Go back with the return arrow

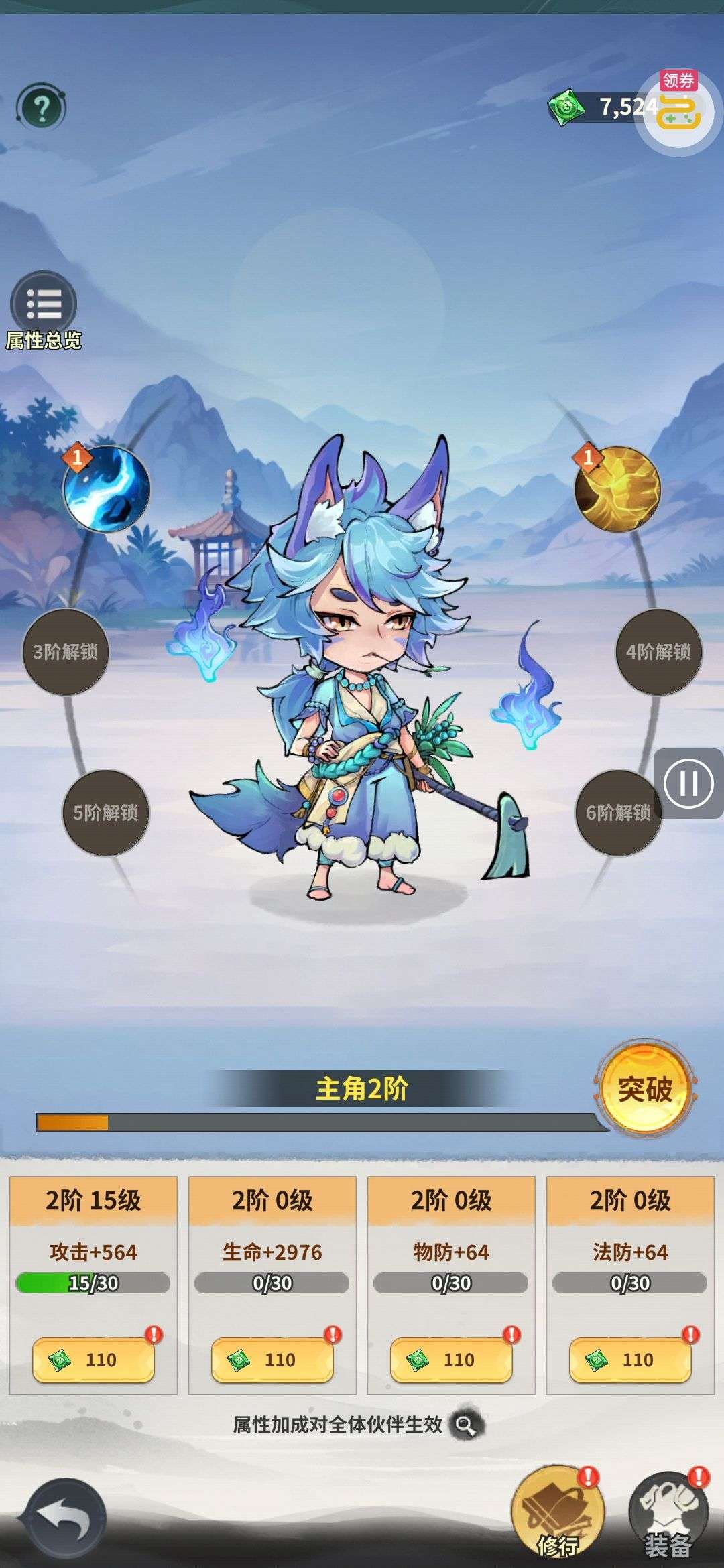(62, 1520)
